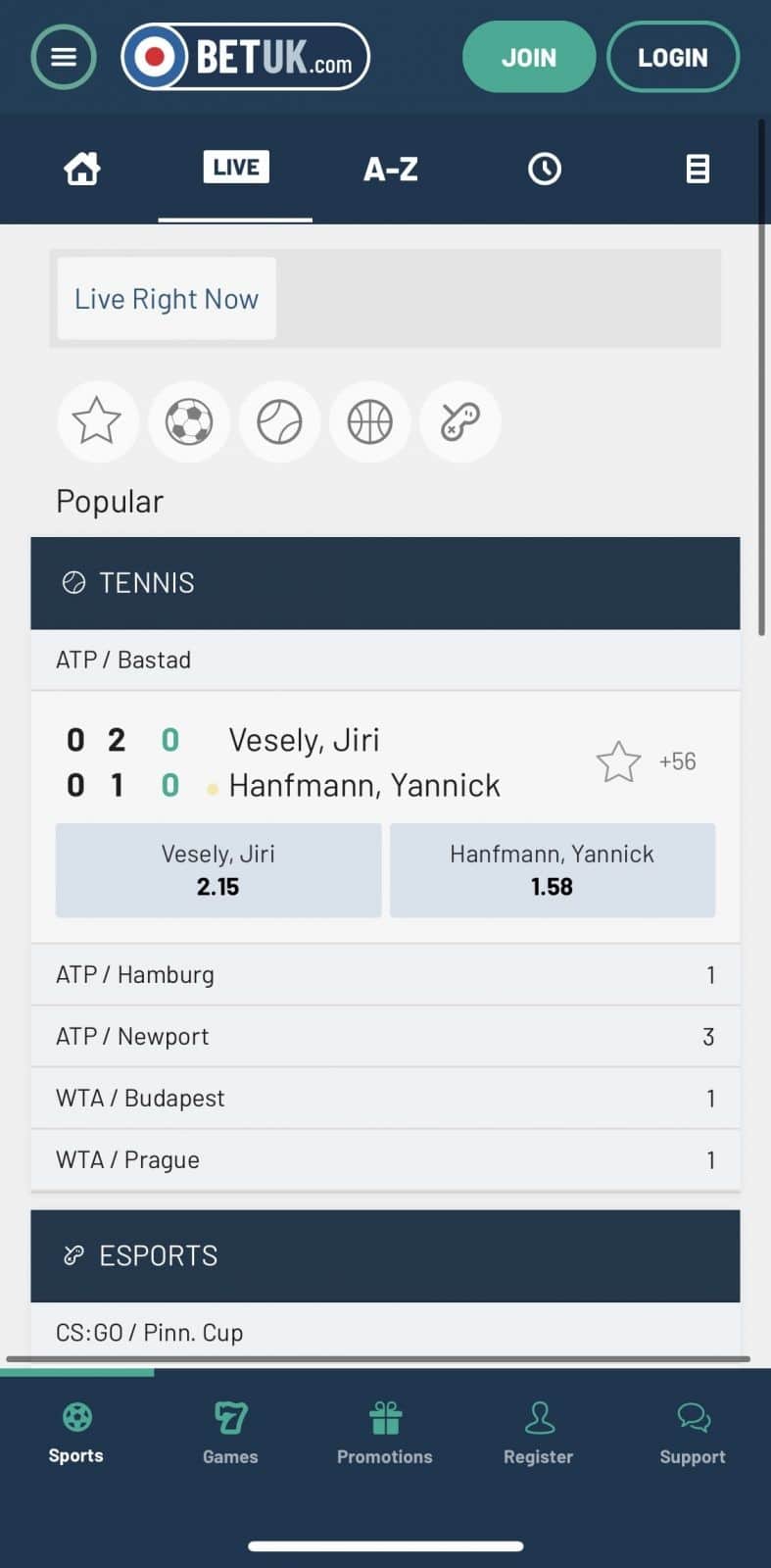Switch to the LIVE tab
This screenshot has height=1568, width=771.
point(235,168)
